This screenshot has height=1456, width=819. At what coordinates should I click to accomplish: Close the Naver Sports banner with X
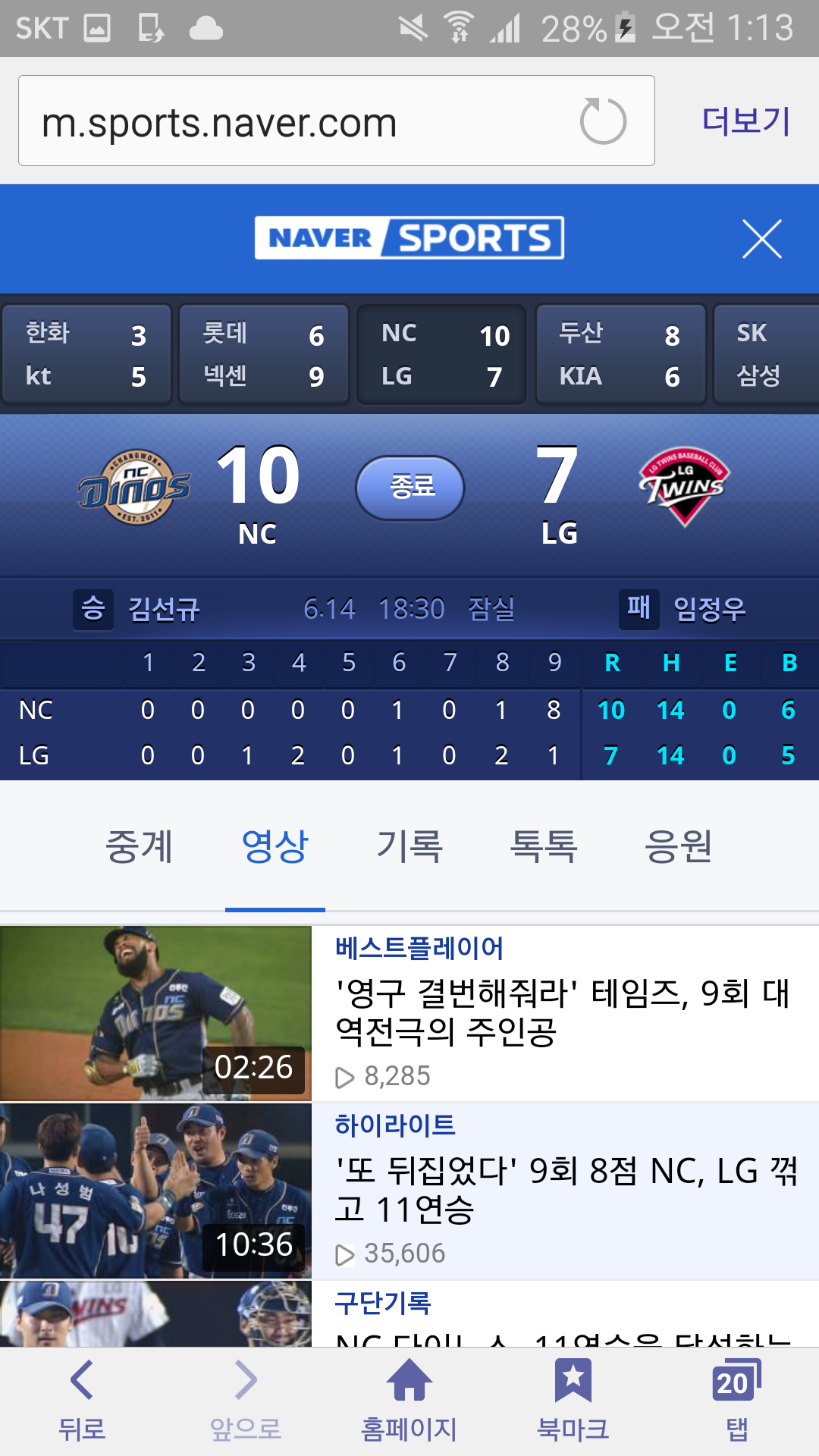pyautogui.click(x=761, y=239)
